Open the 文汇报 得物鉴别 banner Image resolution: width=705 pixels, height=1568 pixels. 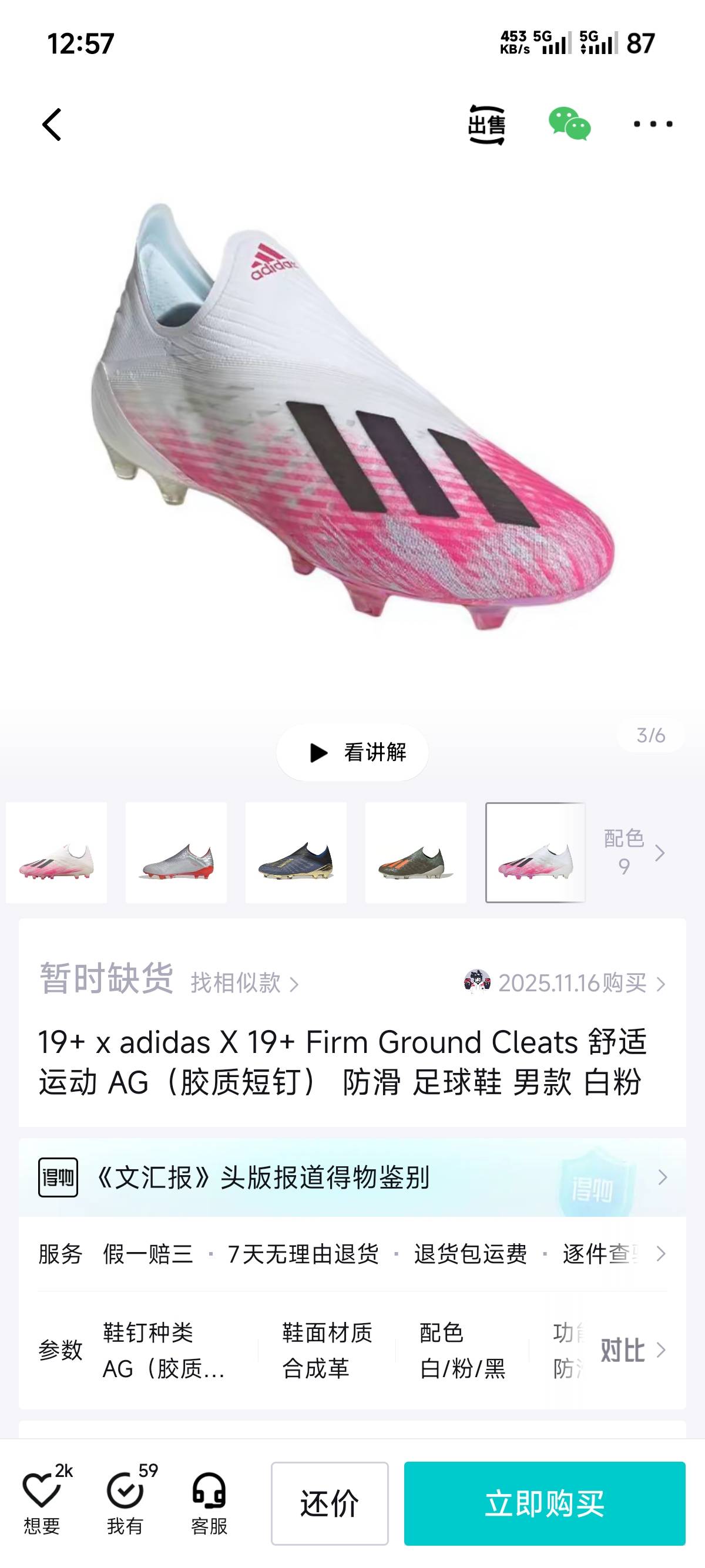point(352,1177)
